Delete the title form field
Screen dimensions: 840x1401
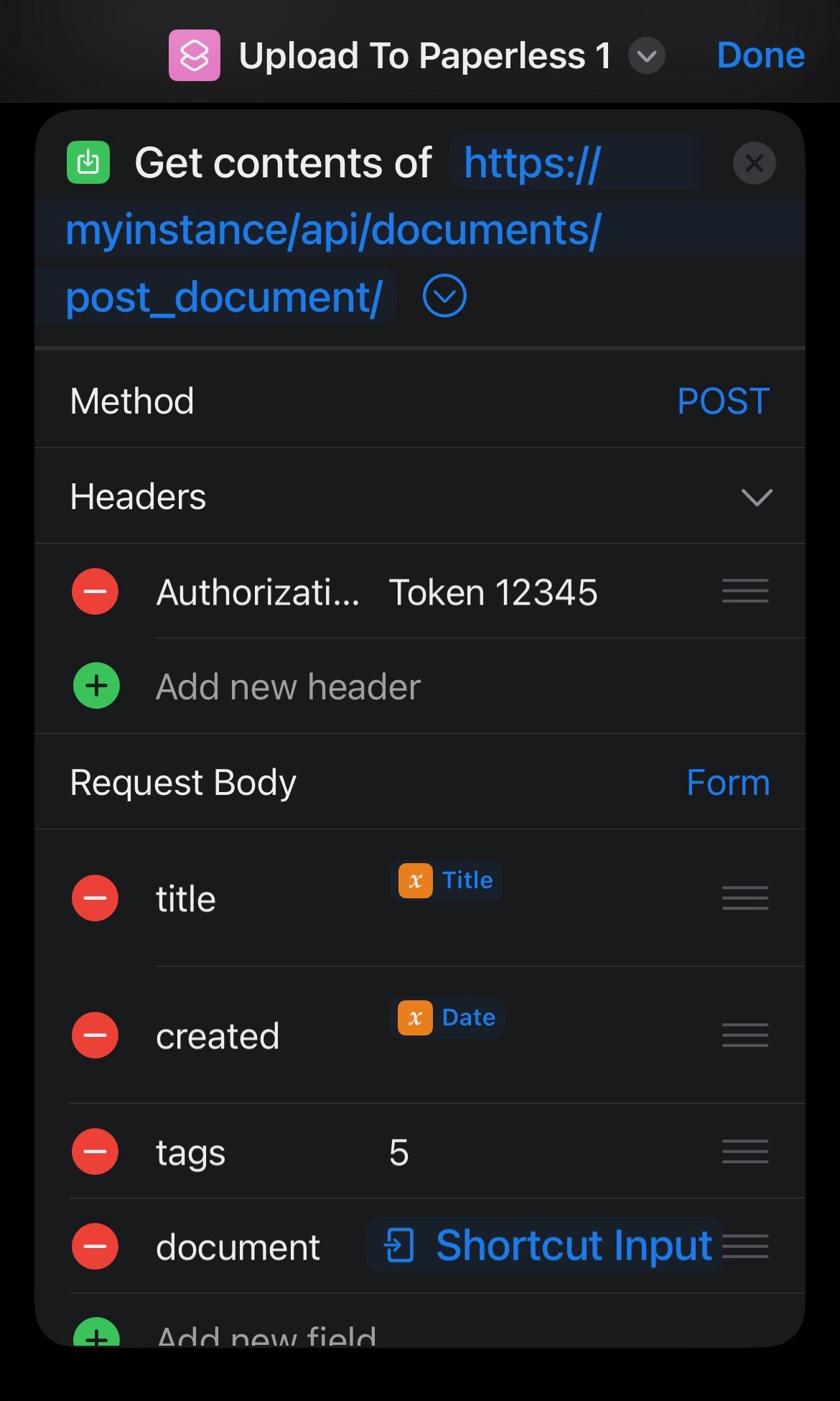95,898
